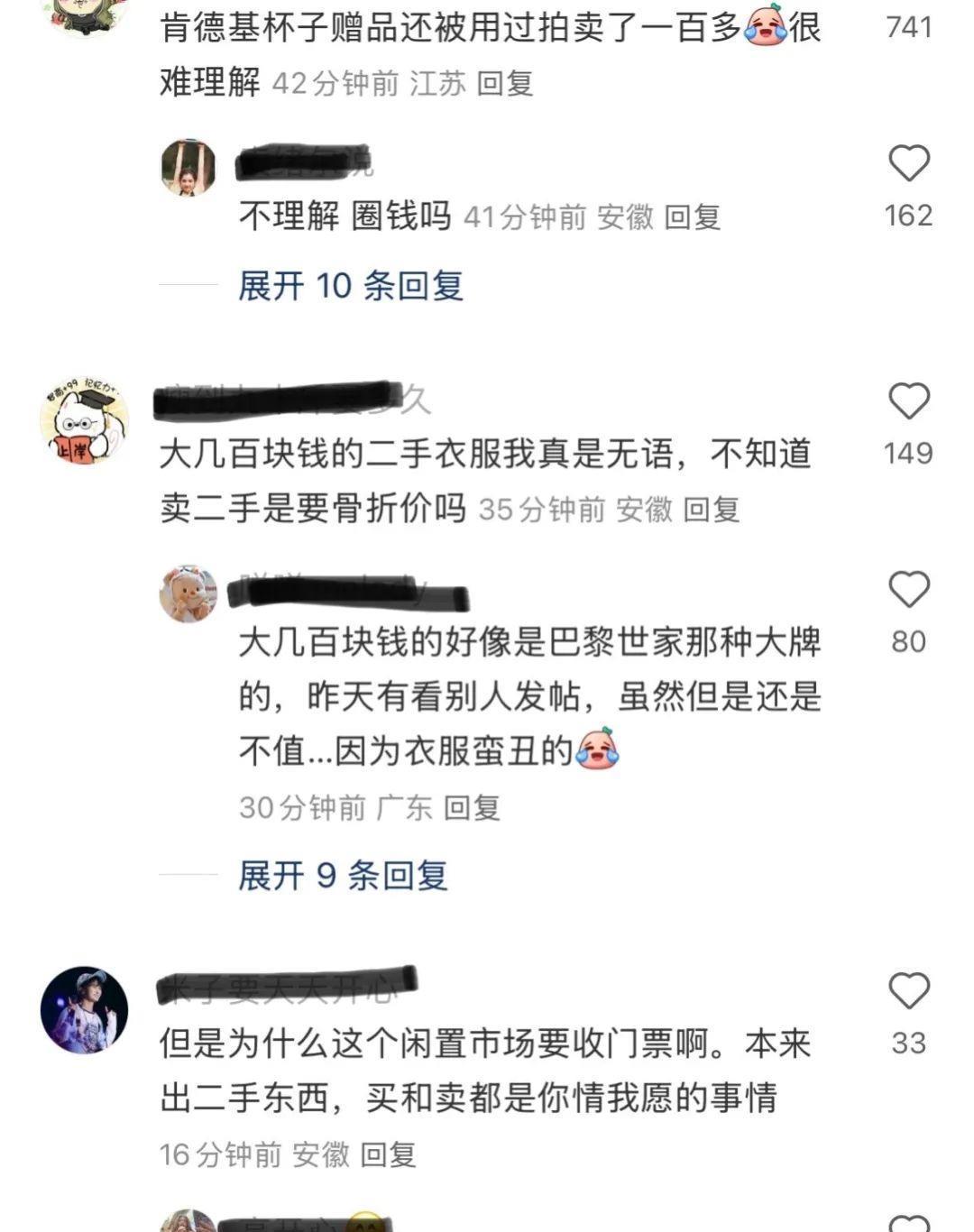Image resolution: width=974 pixels, height=1232 pixels.
Task: Reply to the 闲置市场 comment from 16分钟前
Action: [x=388, y=1154]
